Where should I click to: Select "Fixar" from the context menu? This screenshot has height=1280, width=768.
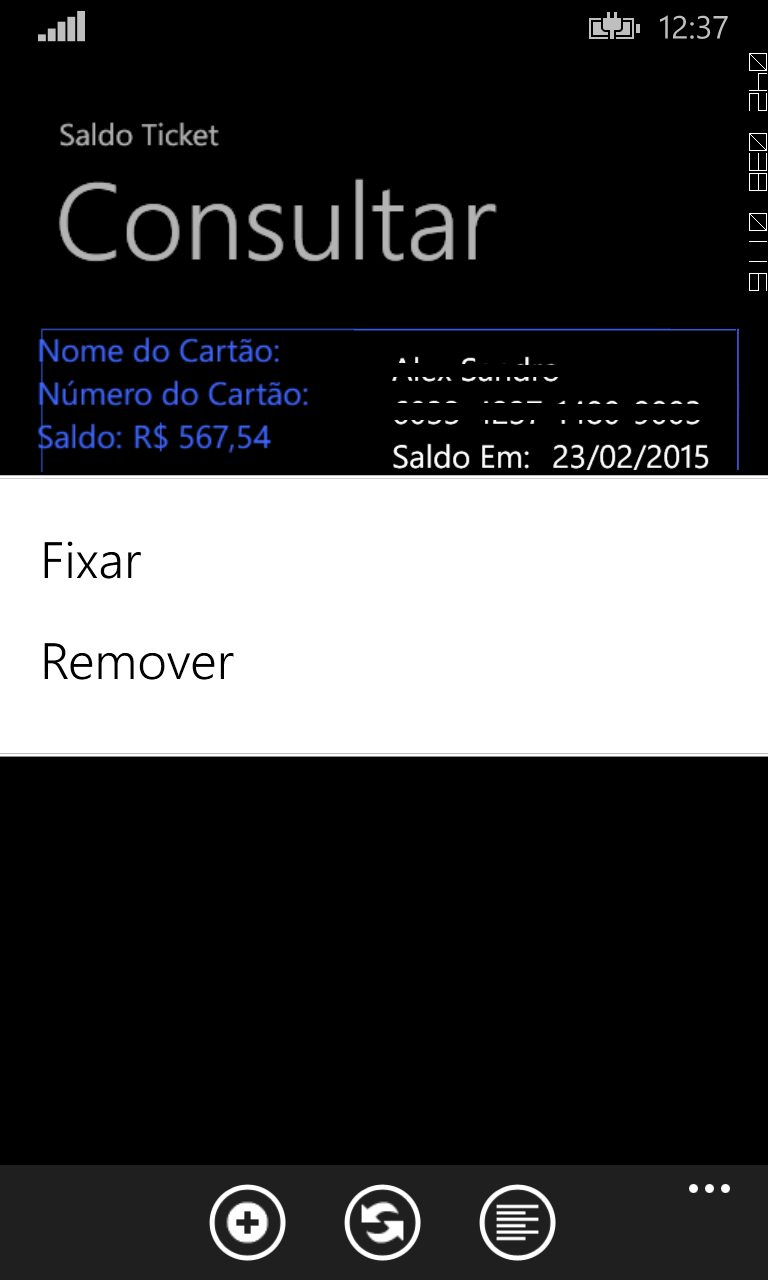pos(90,561)
